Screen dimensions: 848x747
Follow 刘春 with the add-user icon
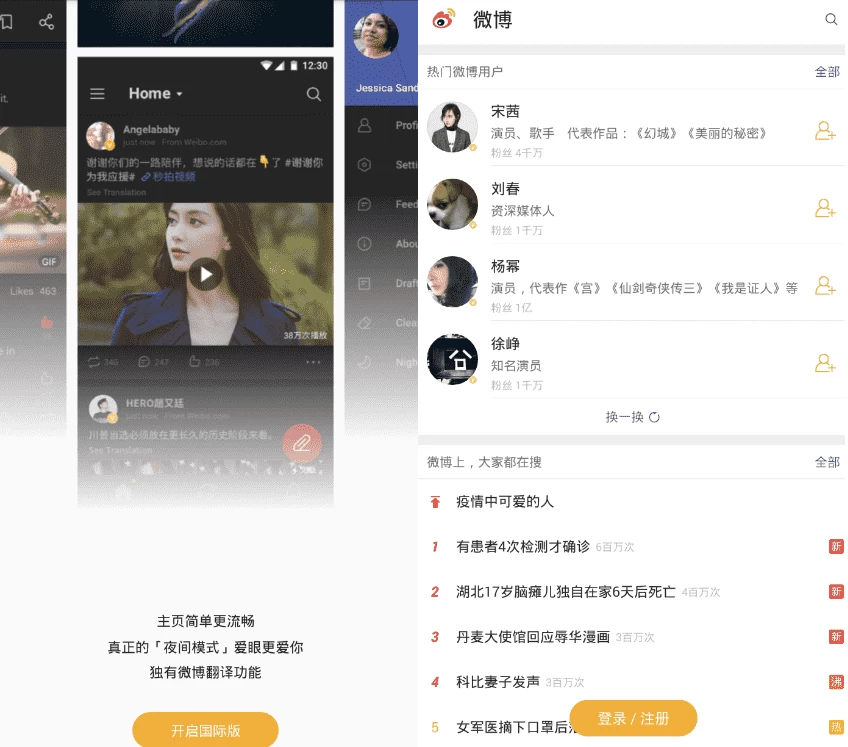coord(825,208)
